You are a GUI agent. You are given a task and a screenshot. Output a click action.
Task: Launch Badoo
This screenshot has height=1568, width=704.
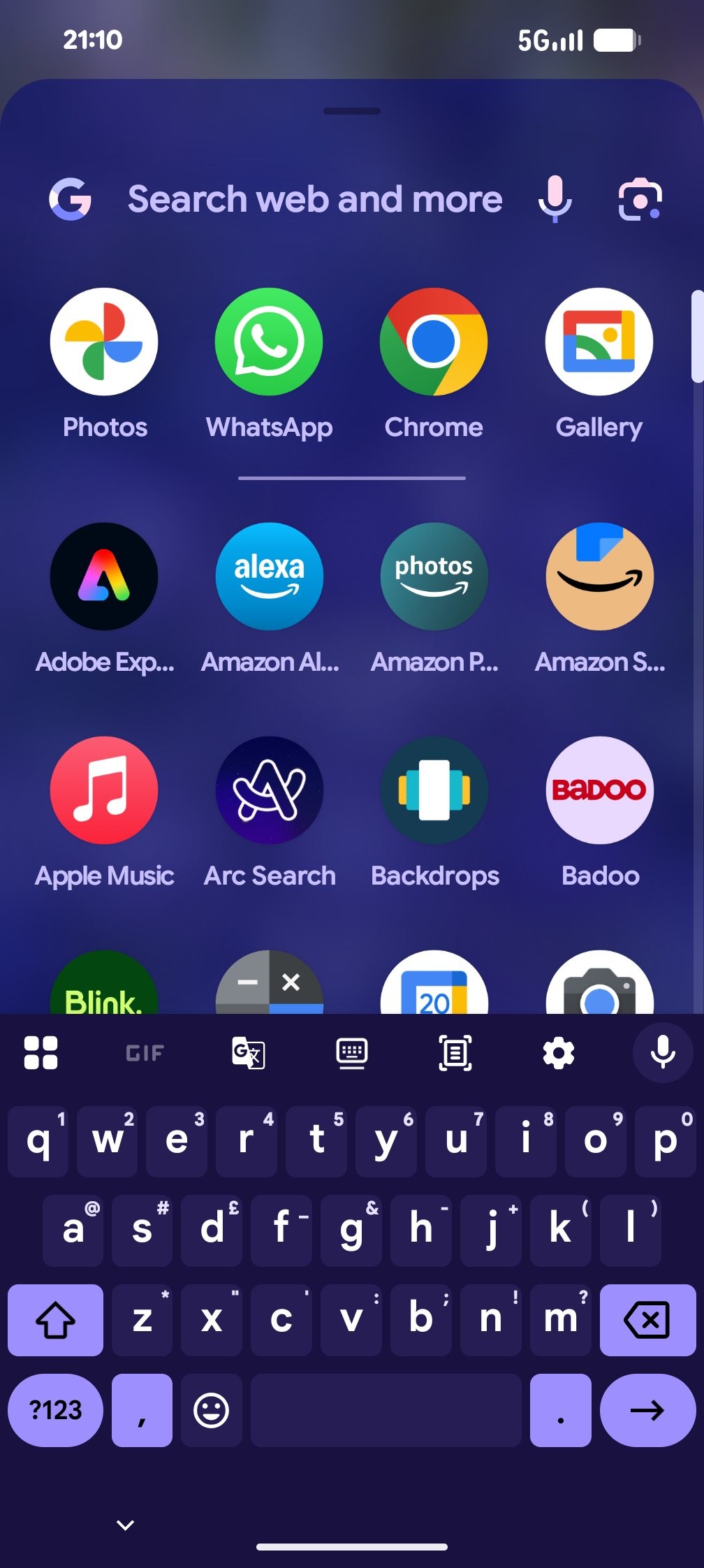(599, 790)
